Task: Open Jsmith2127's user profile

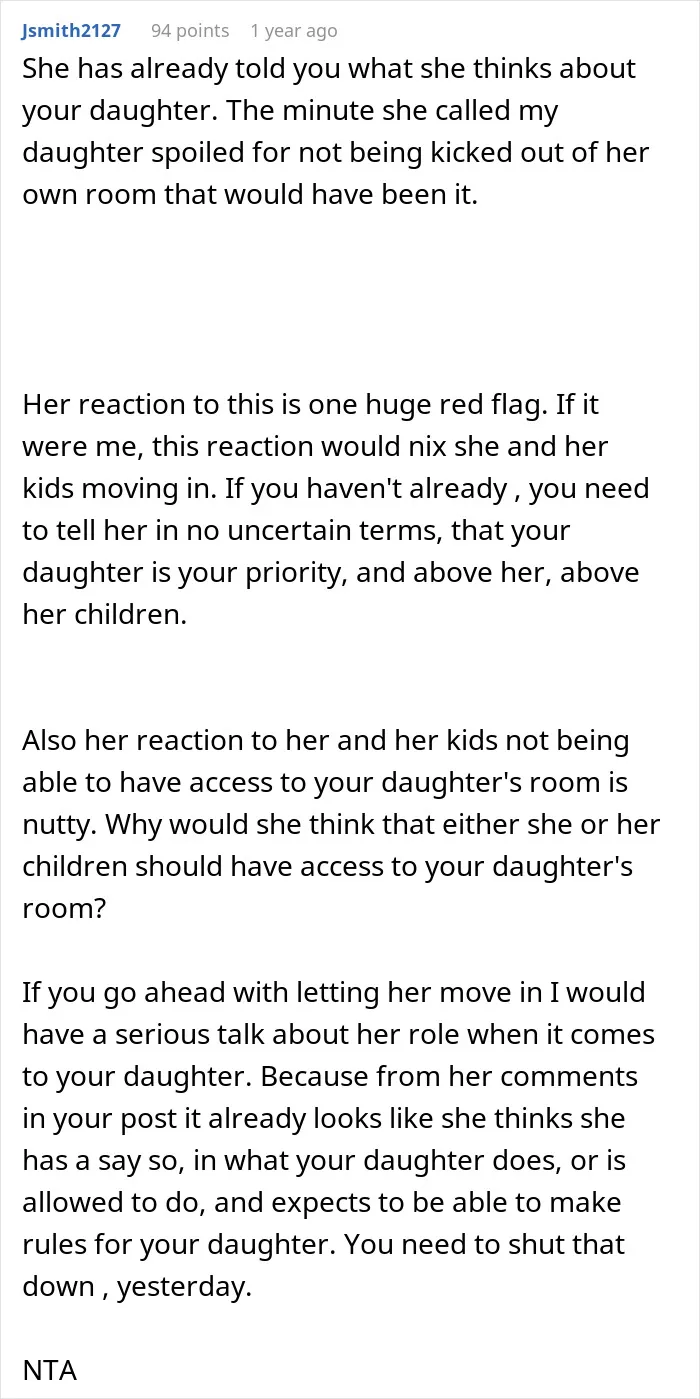Action: (x=71, y=31)
